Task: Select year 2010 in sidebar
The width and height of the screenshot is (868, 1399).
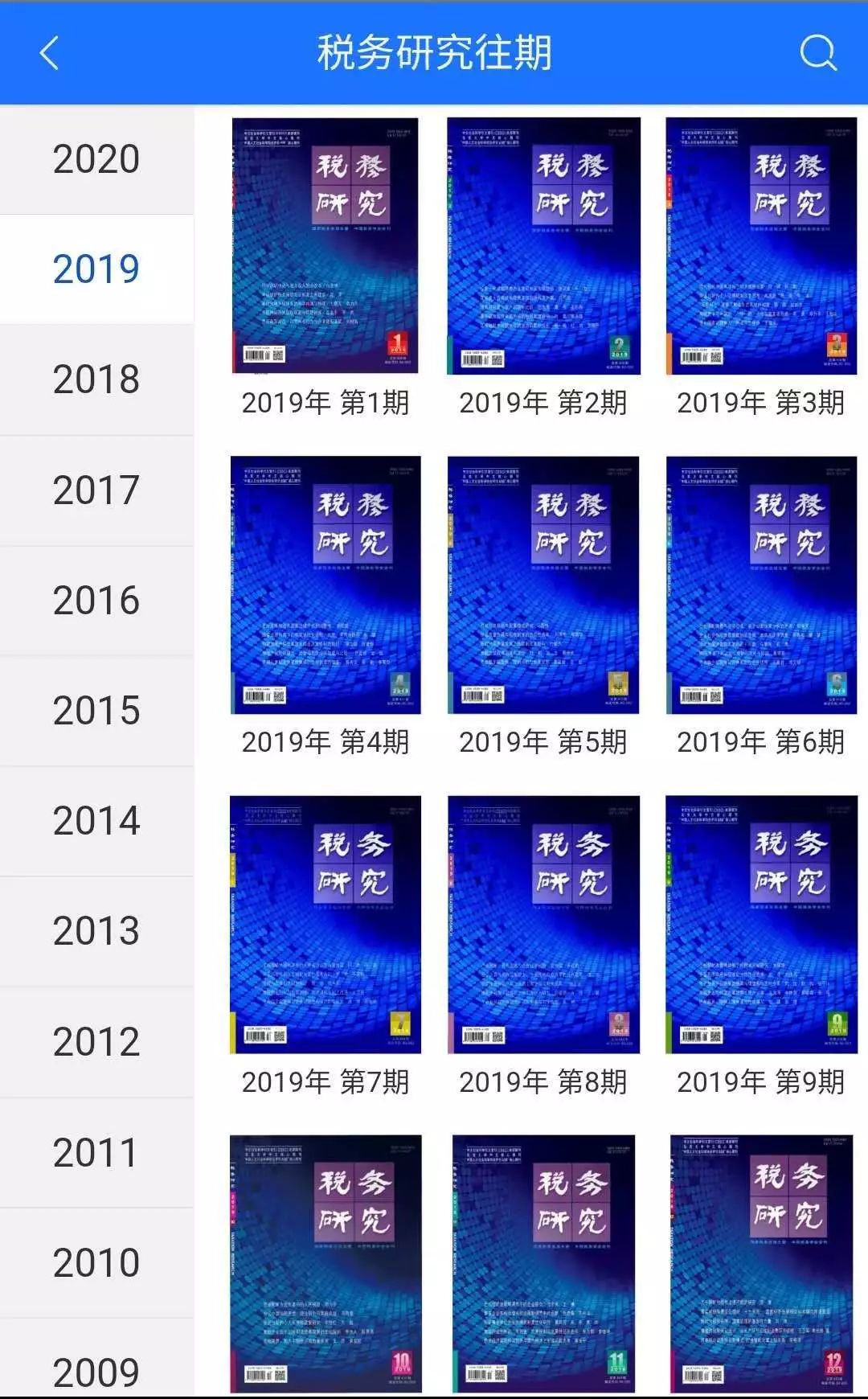Action: pos(96,1263)
